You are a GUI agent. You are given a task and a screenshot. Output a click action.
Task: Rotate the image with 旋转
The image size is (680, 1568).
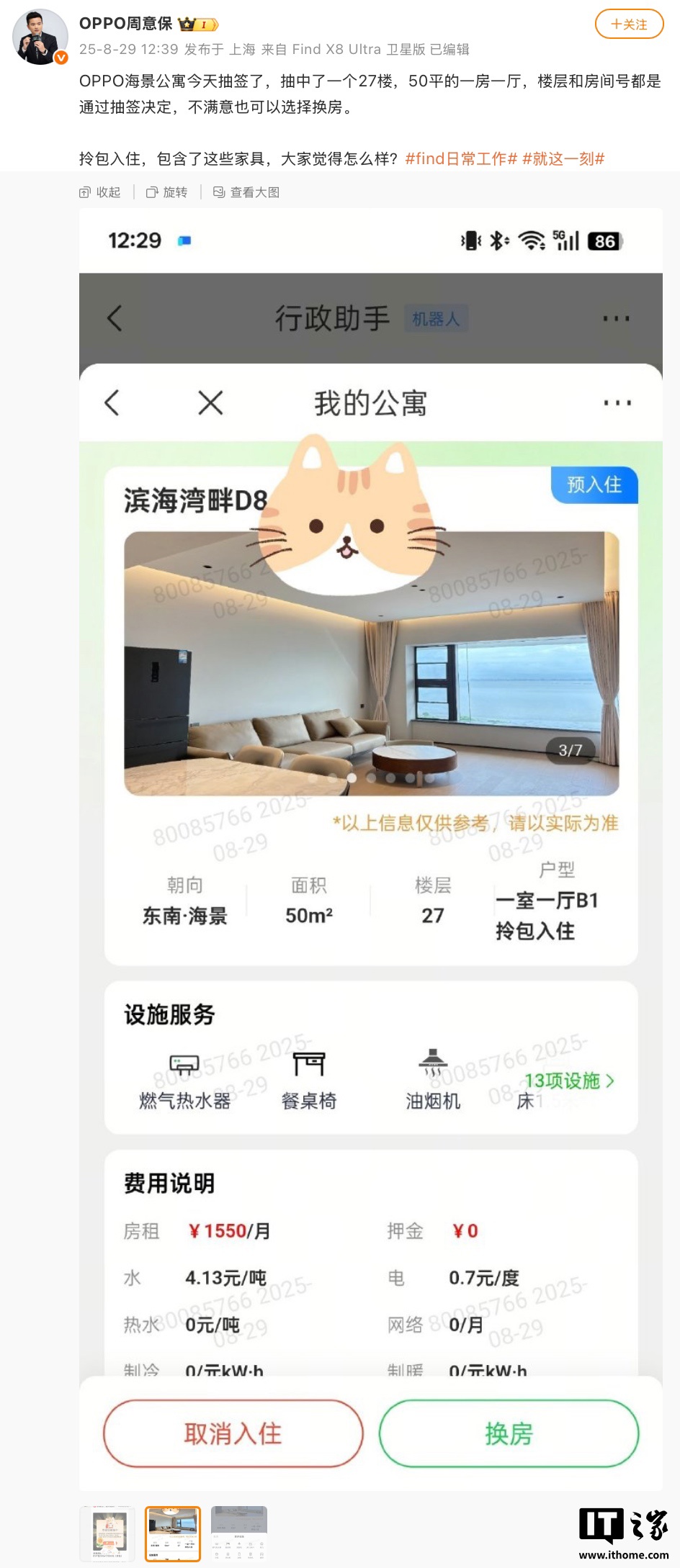point(166,192)
